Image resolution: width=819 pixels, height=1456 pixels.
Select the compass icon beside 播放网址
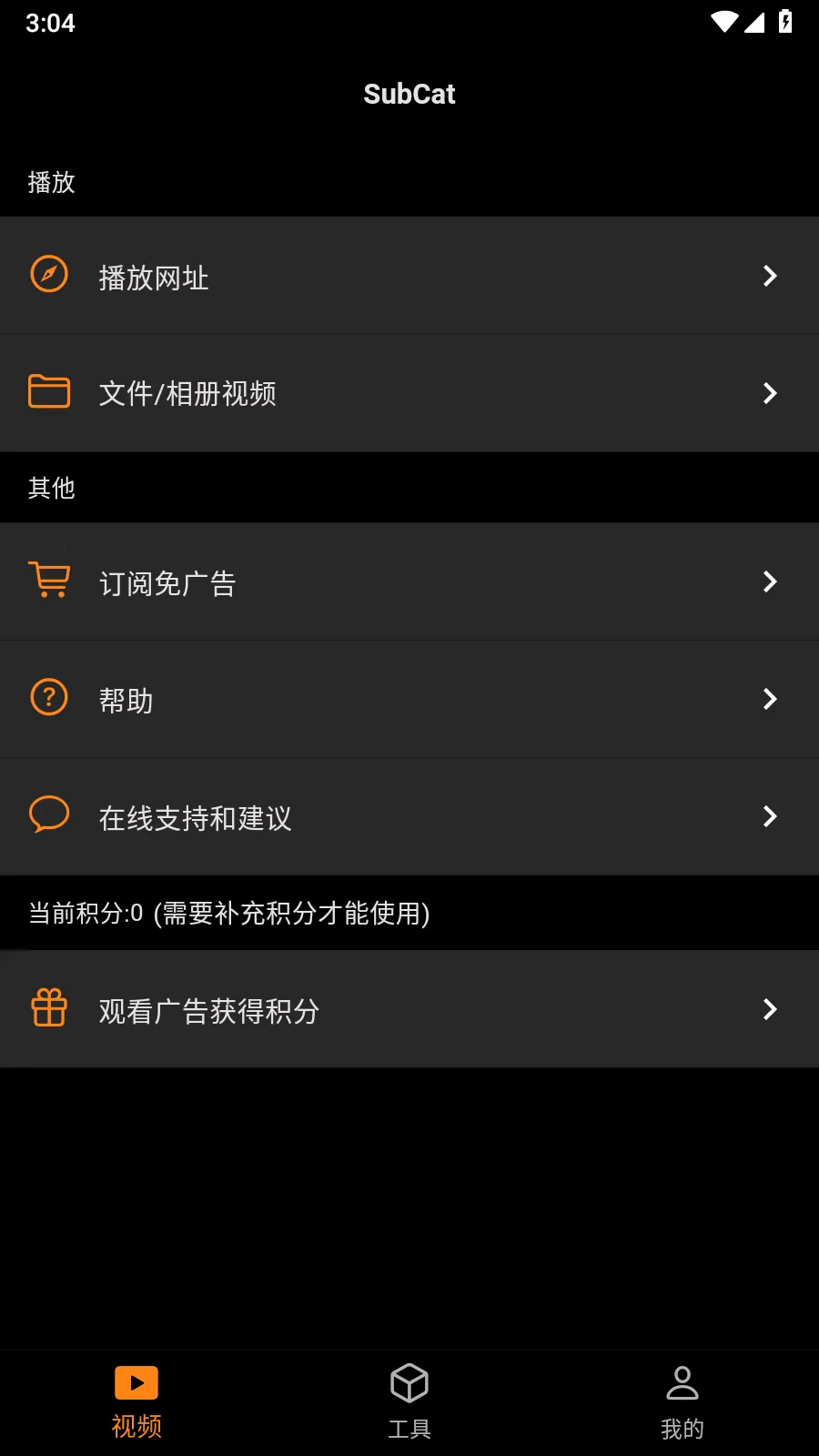click(x=49, y=274)
